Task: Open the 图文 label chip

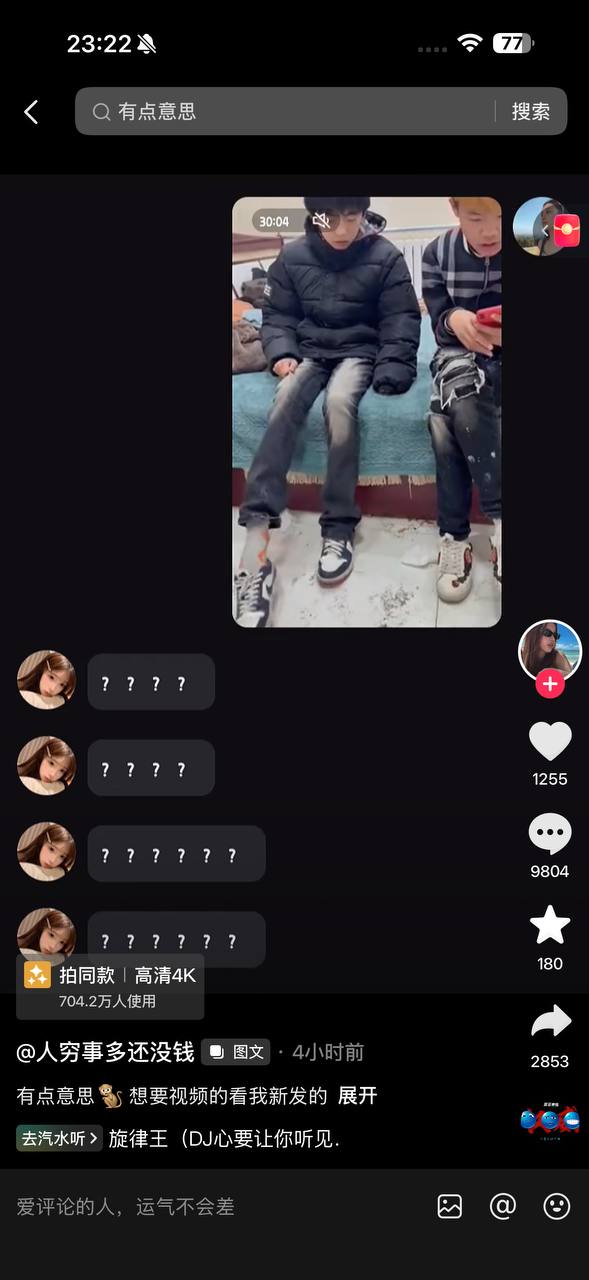Action: tap(236, 1052)
